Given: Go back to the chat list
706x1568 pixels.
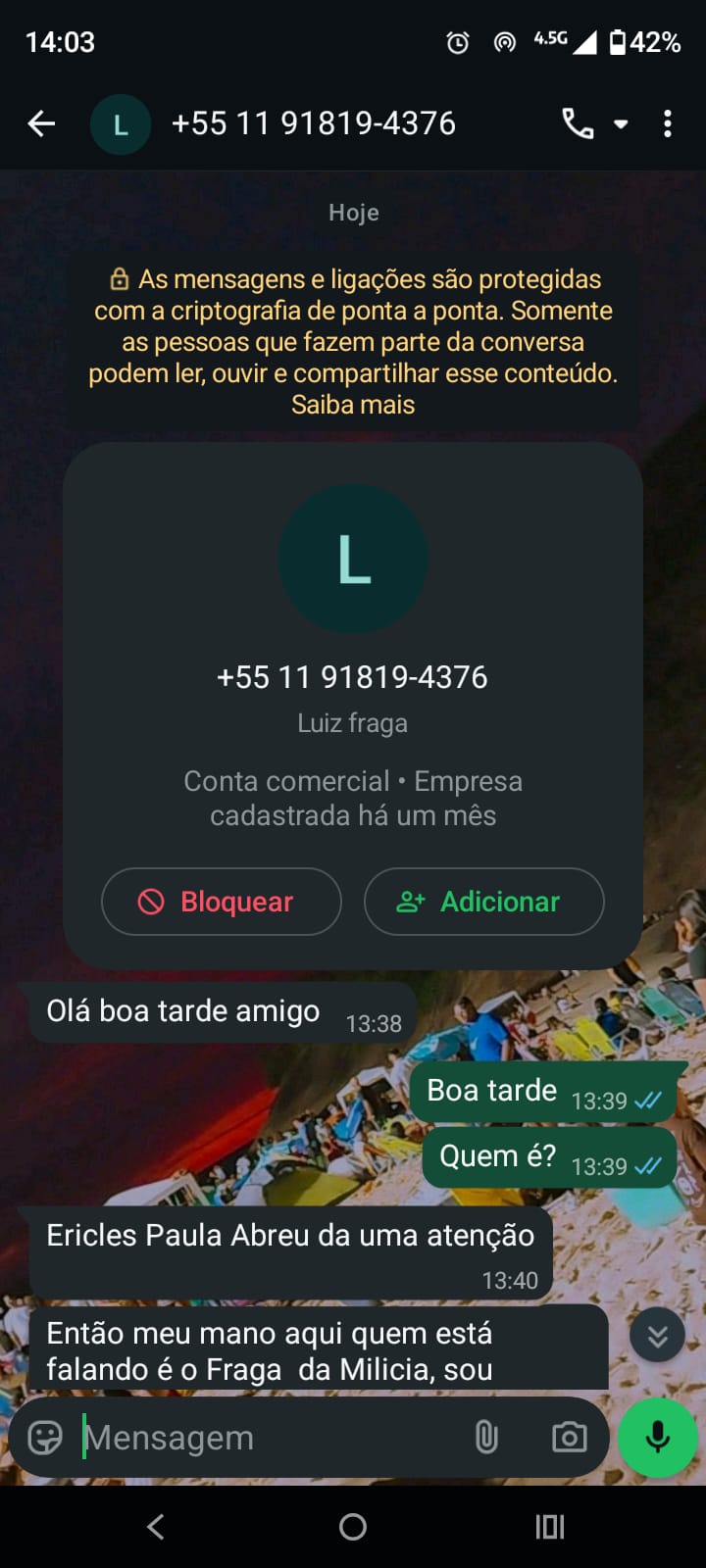Looking at the screenshot, I should [x=41, y=123].
